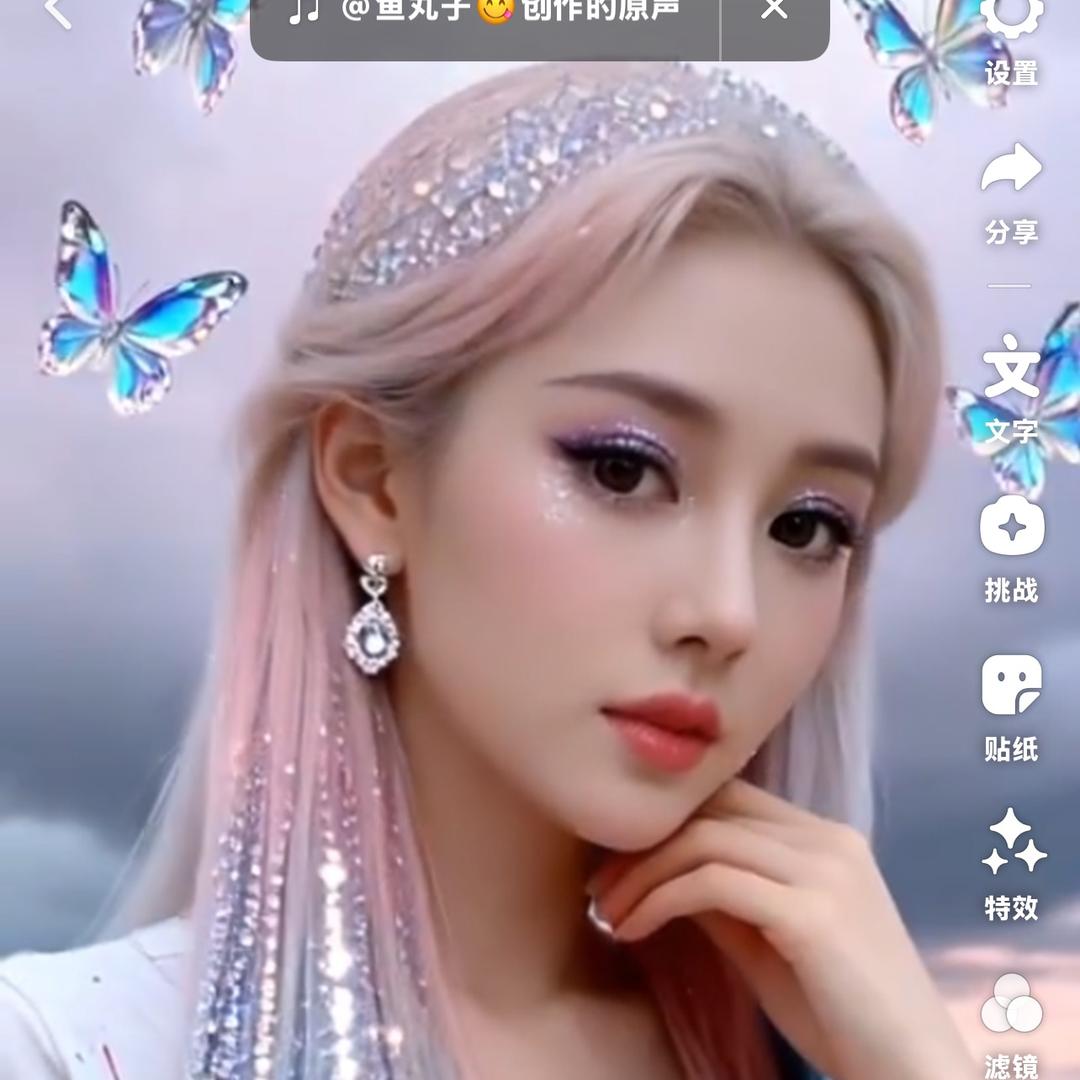The image size is (1080, 1080).
Task: Open the 设置 settings option
Action: click(1011, 38)
